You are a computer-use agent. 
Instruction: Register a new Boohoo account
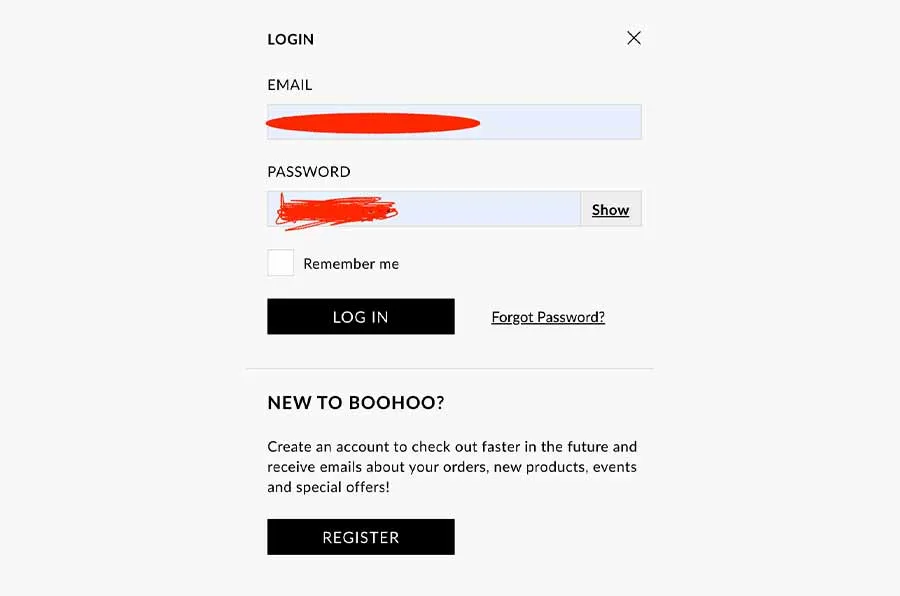(360, 537)
